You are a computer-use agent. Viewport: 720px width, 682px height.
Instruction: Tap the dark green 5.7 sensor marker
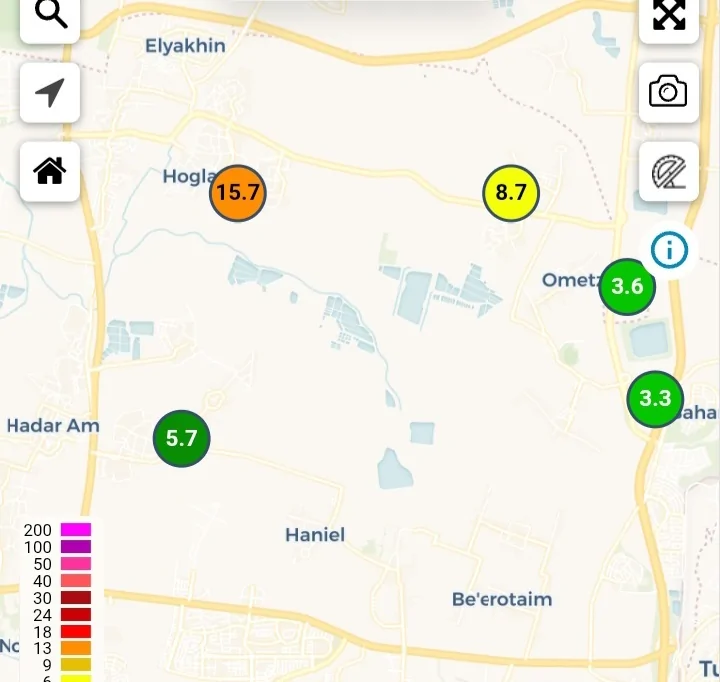[x=181, y=438]
